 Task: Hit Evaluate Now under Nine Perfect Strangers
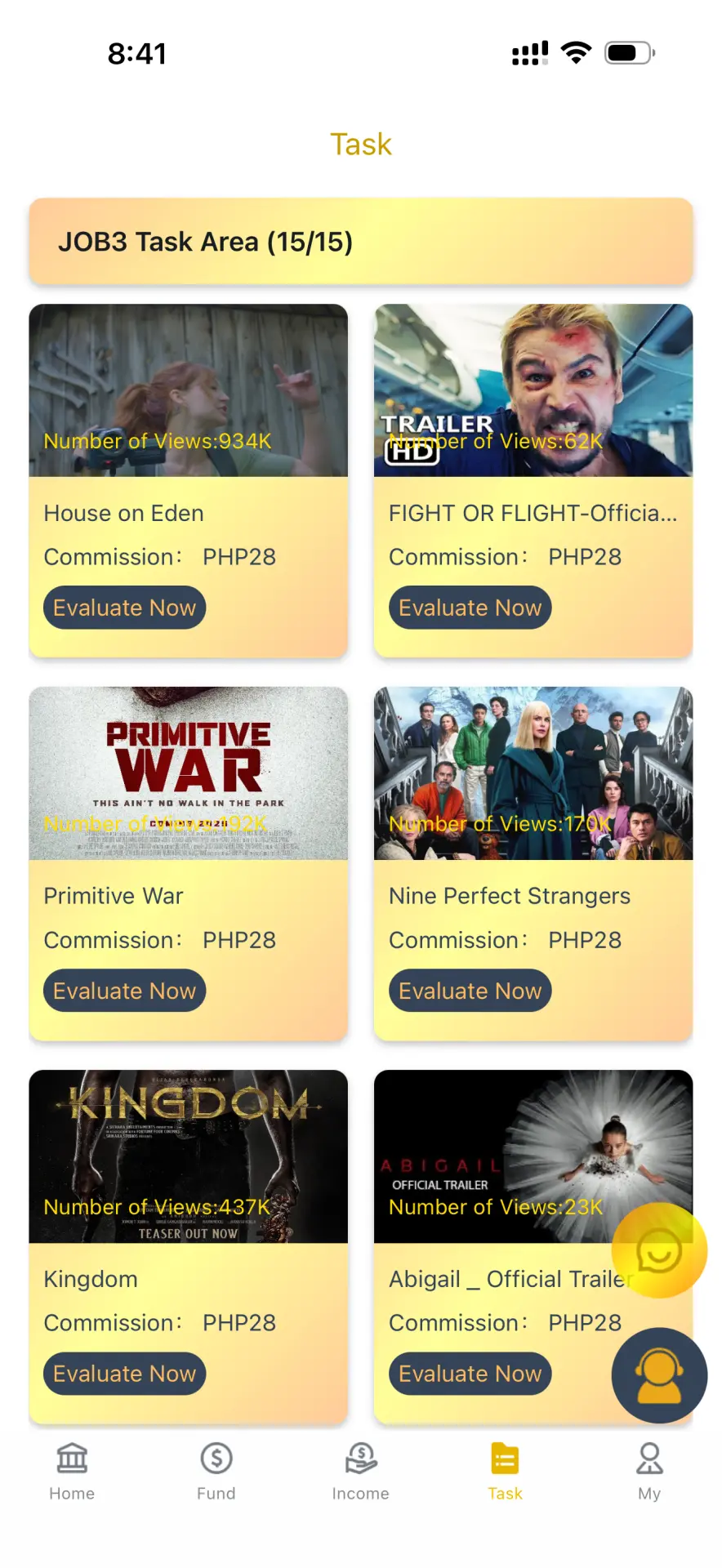pos(470,991)
